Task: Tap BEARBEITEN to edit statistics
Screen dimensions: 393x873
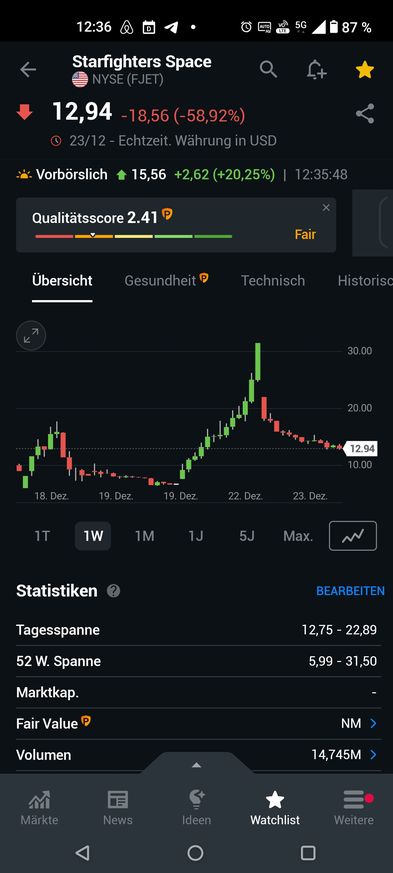Action: click(350, 591)
